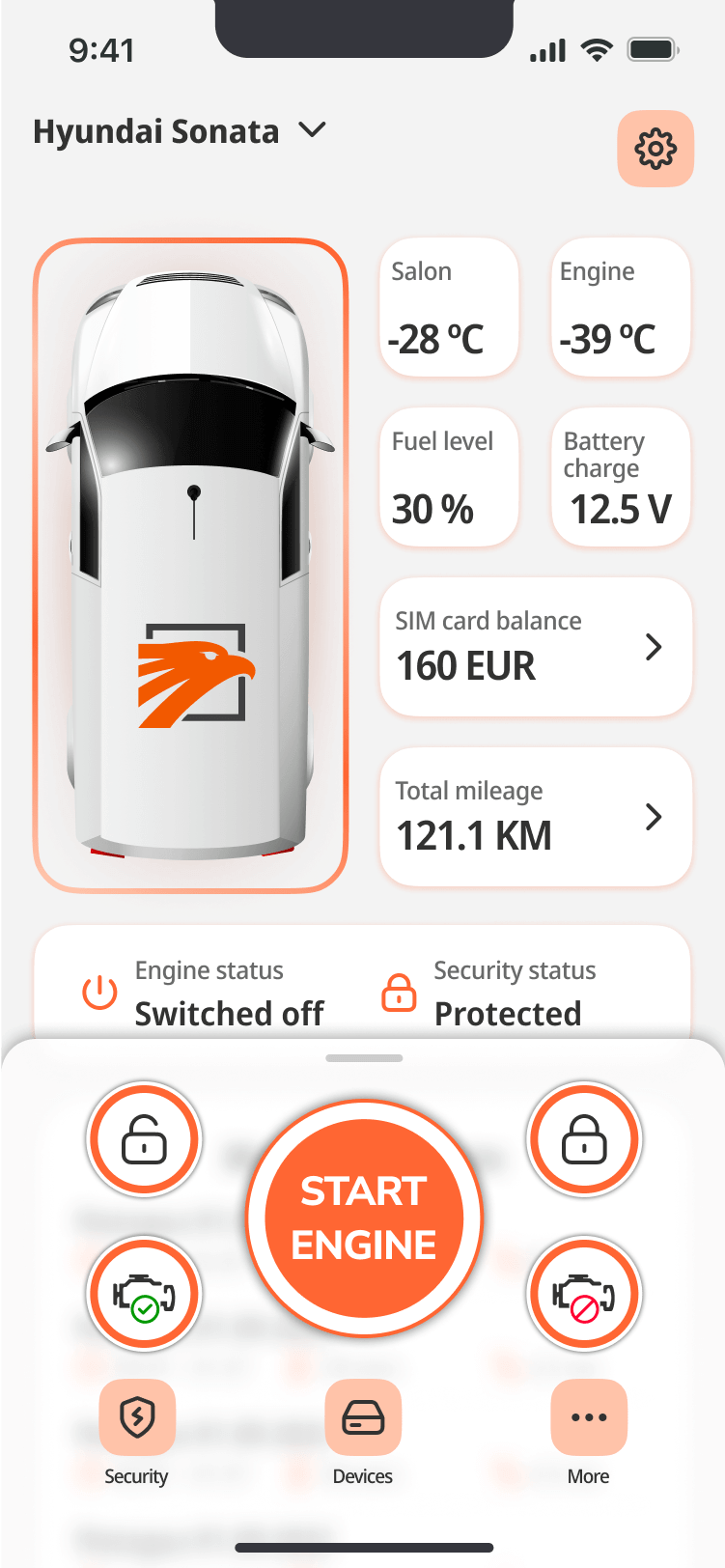This screenshot has height=1568, width=725.
Task: Tap the Wi-Fi status icon
Action: point(599,50)
